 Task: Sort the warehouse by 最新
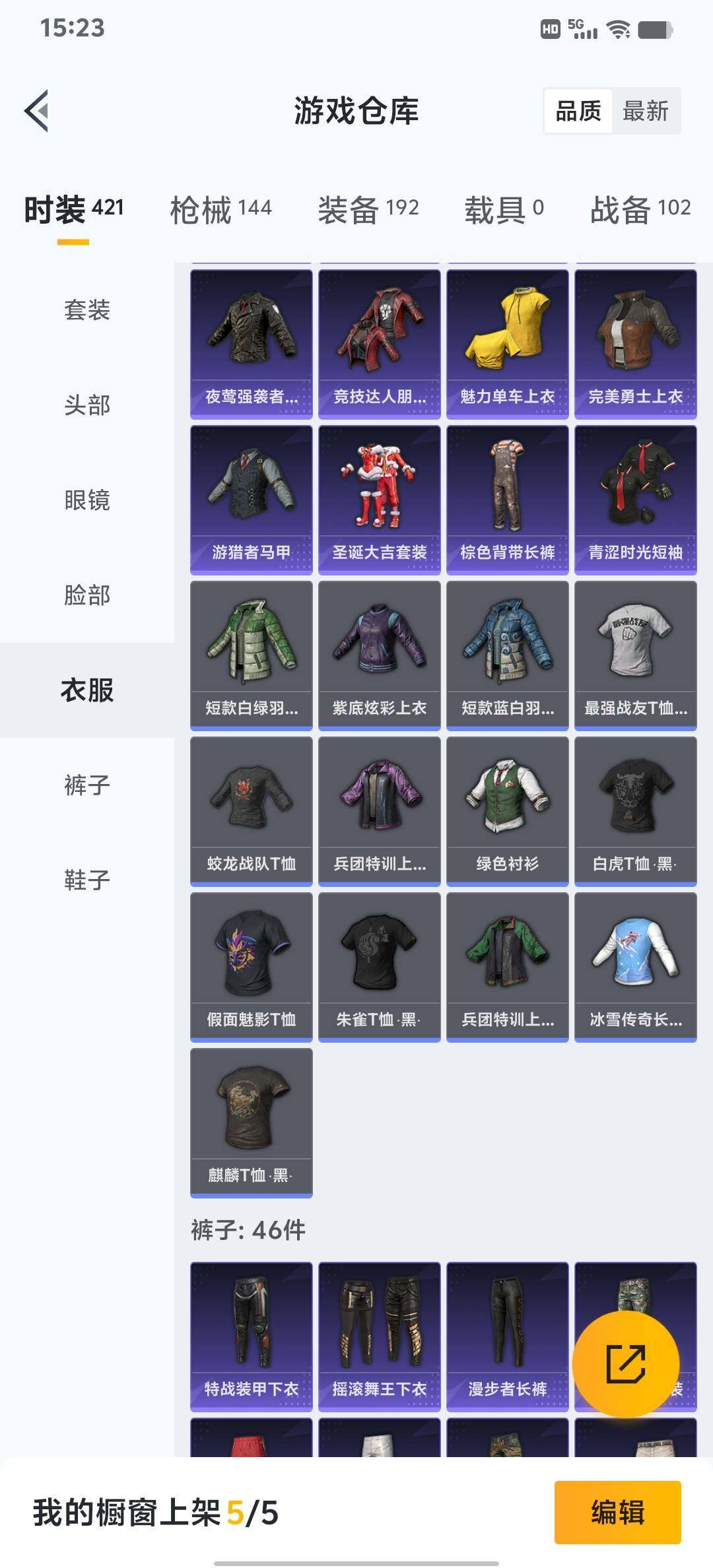[x=645, y=111]
